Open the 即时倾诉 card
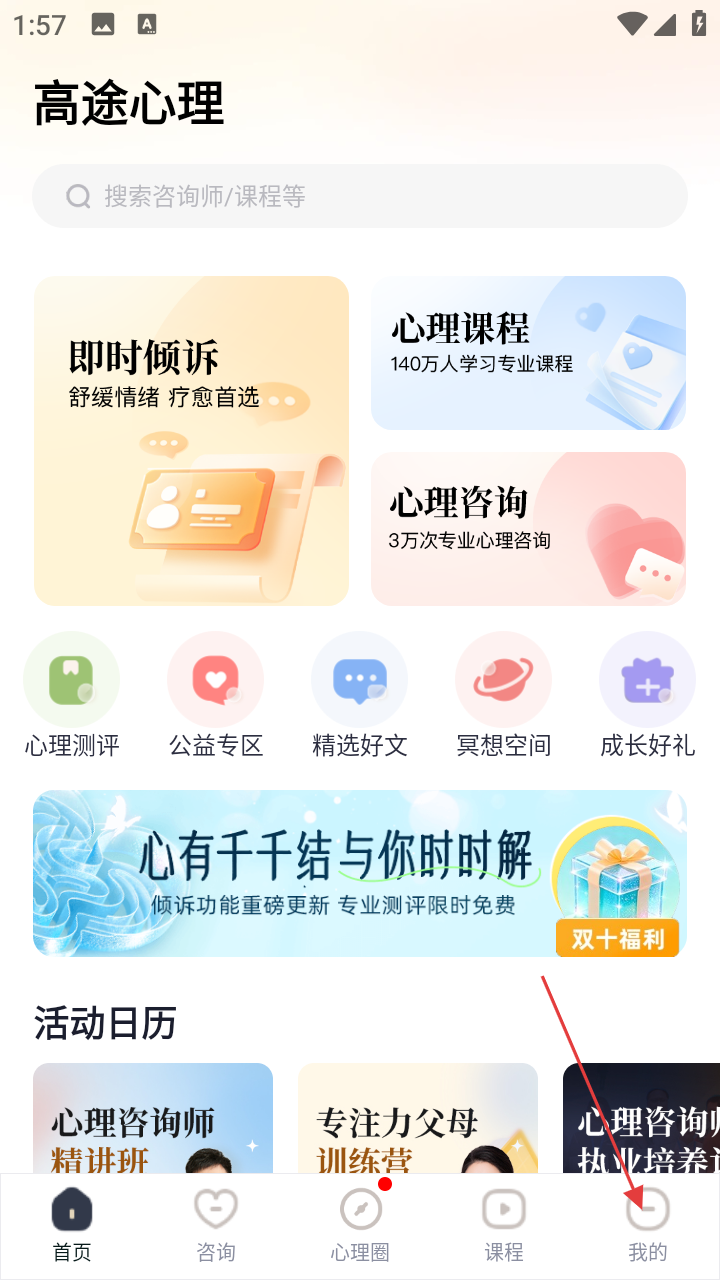This screenshot has height=1280, width=720. point(191,441)
